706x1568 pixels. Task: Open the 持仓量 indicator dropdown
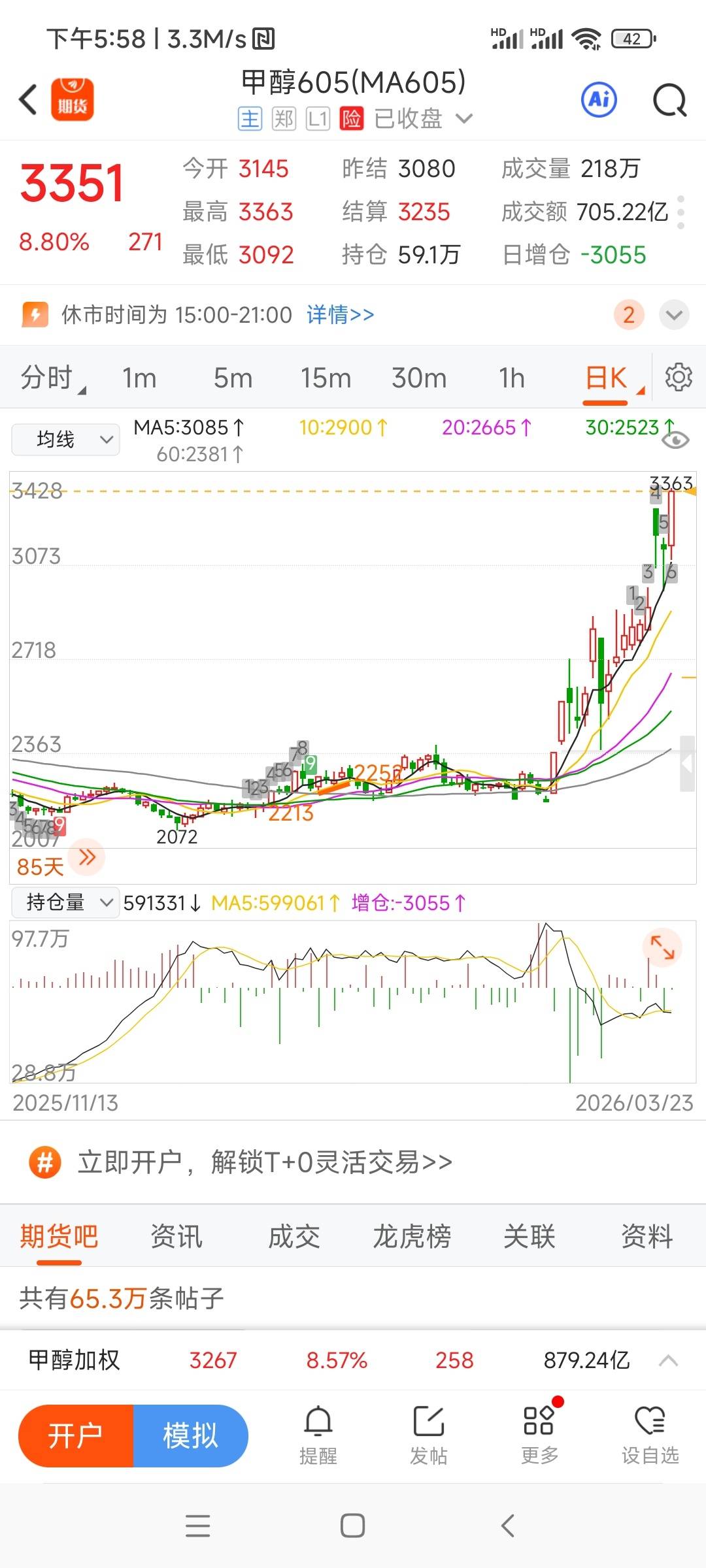(x=65, y=903)
